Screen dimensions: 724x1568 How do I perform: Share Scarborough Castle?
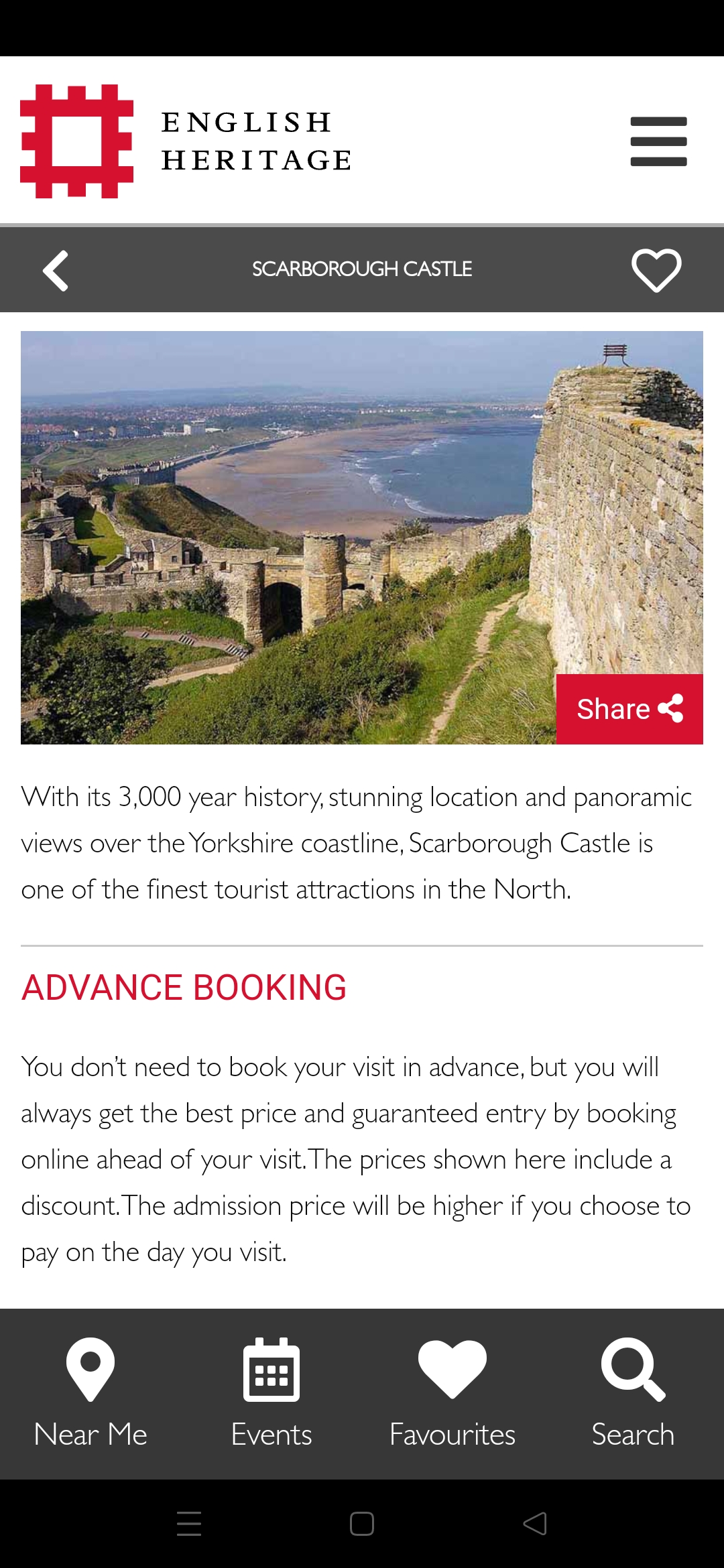coord(629,709)
